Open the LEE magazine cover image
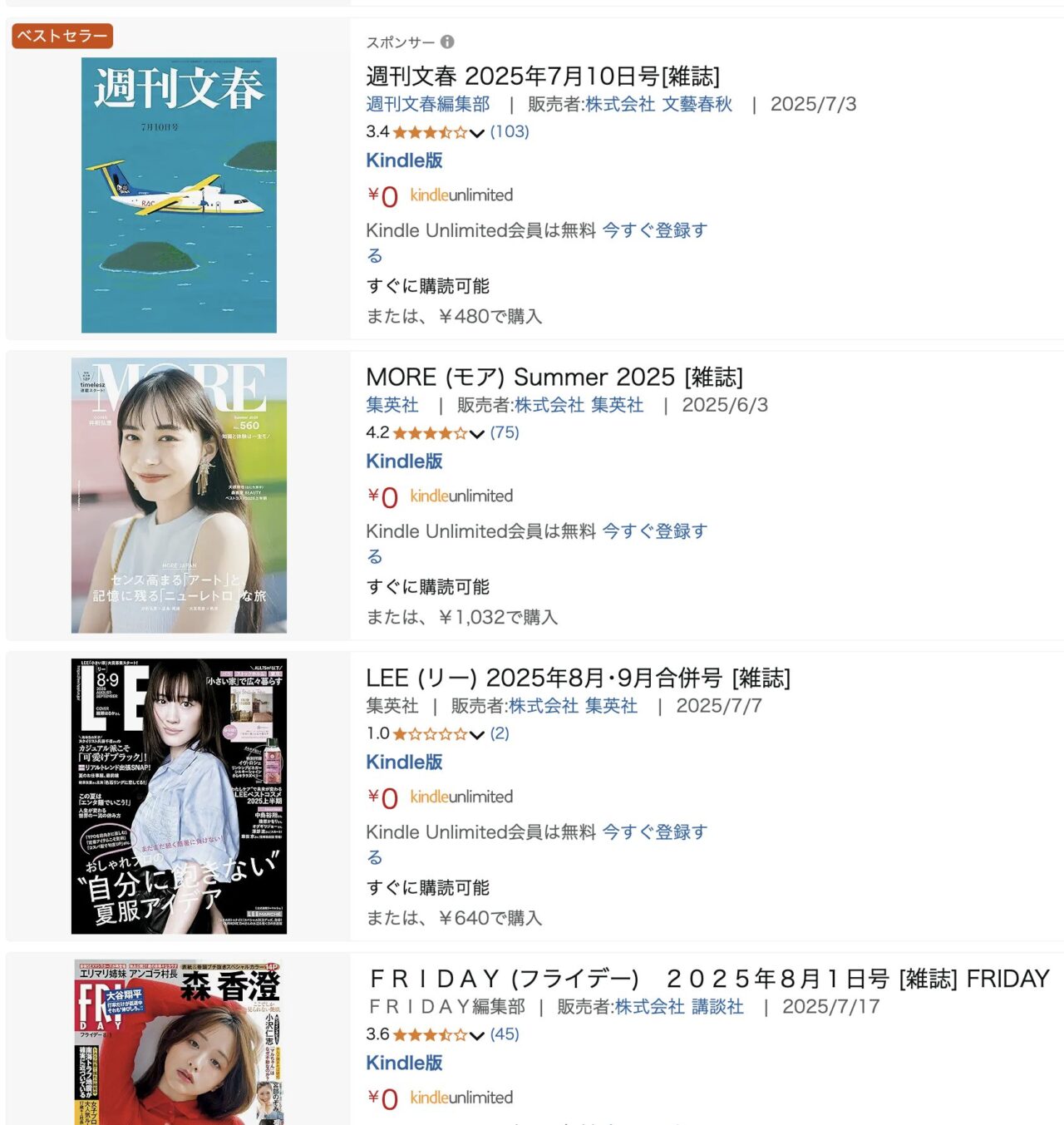 [179, 797]
